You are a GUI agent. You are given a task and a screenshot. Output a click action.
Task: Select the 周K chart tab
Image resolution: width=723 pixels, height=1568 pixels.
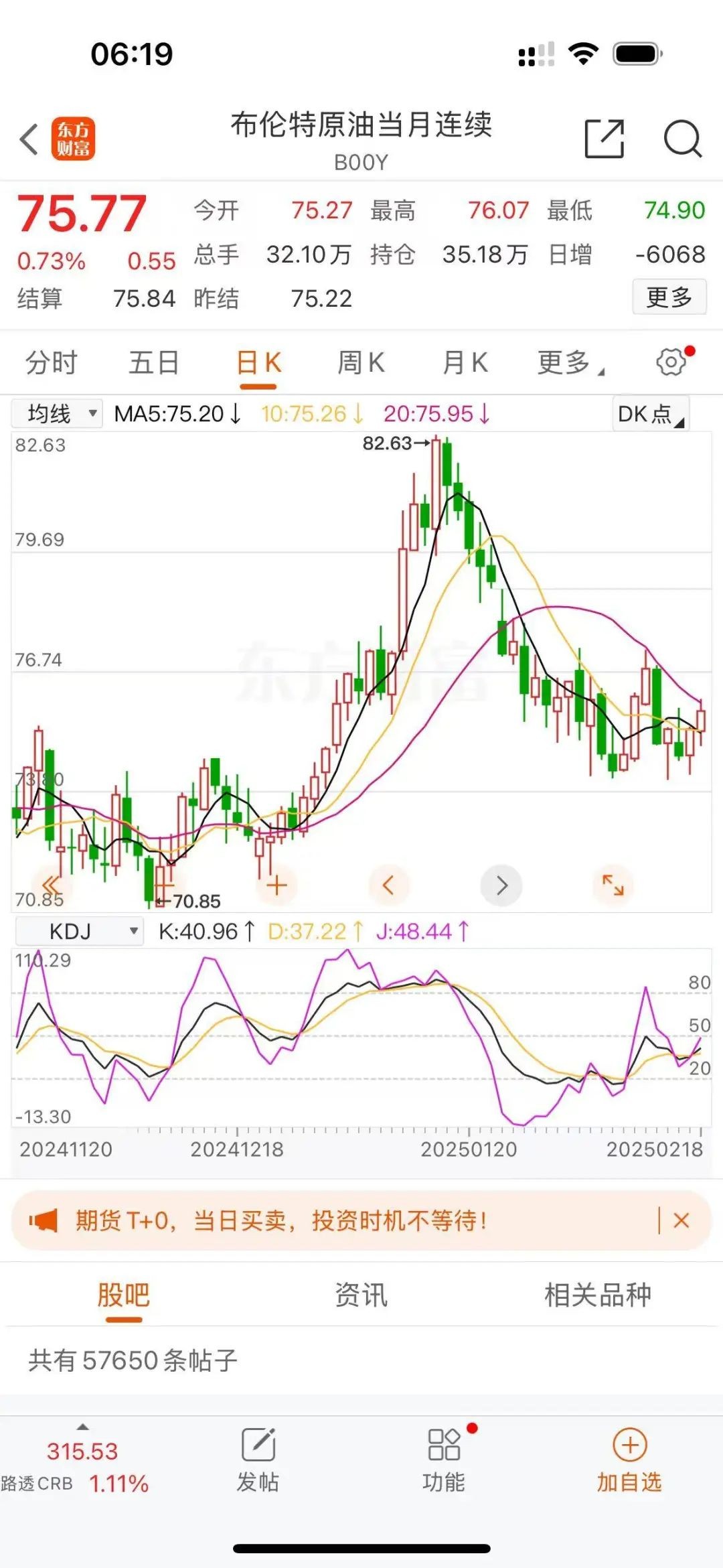pyautogui.click(x=361, y=363)
